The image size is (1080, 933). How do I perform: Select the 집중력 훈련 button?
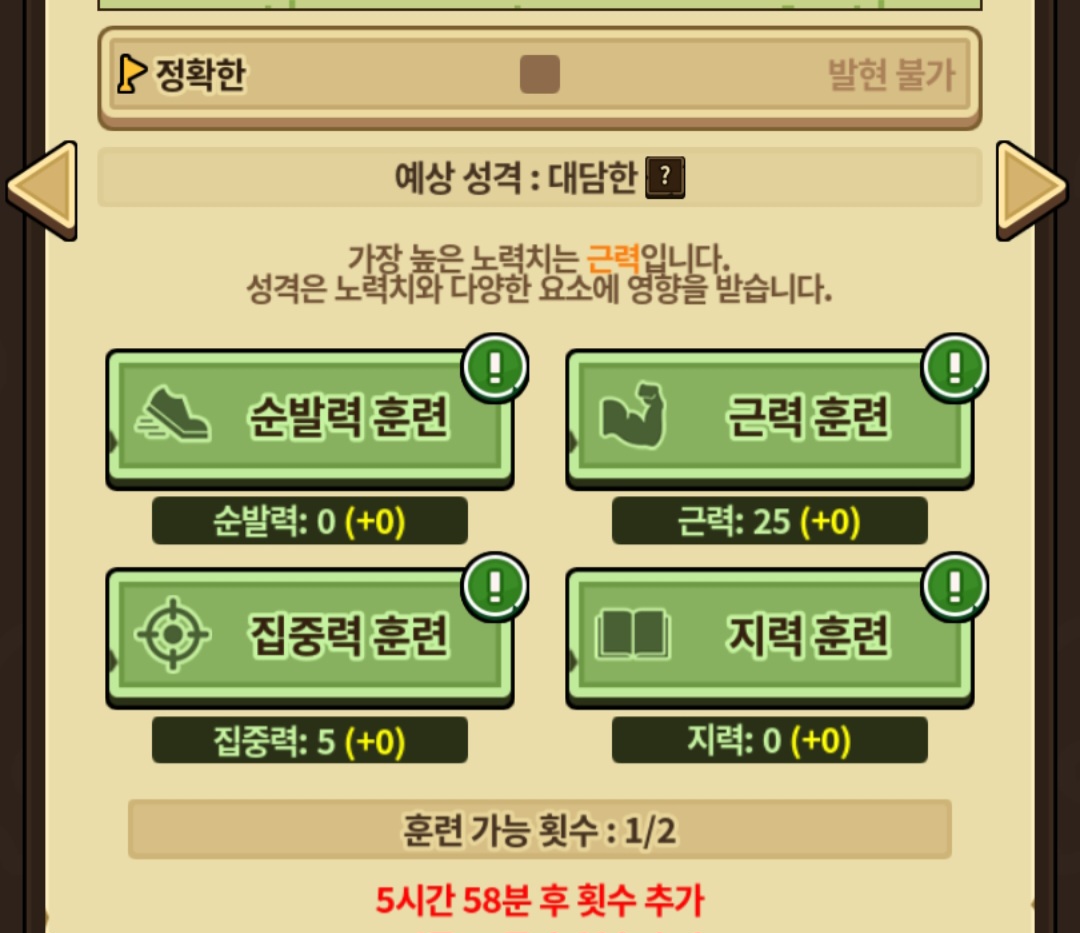310,637
